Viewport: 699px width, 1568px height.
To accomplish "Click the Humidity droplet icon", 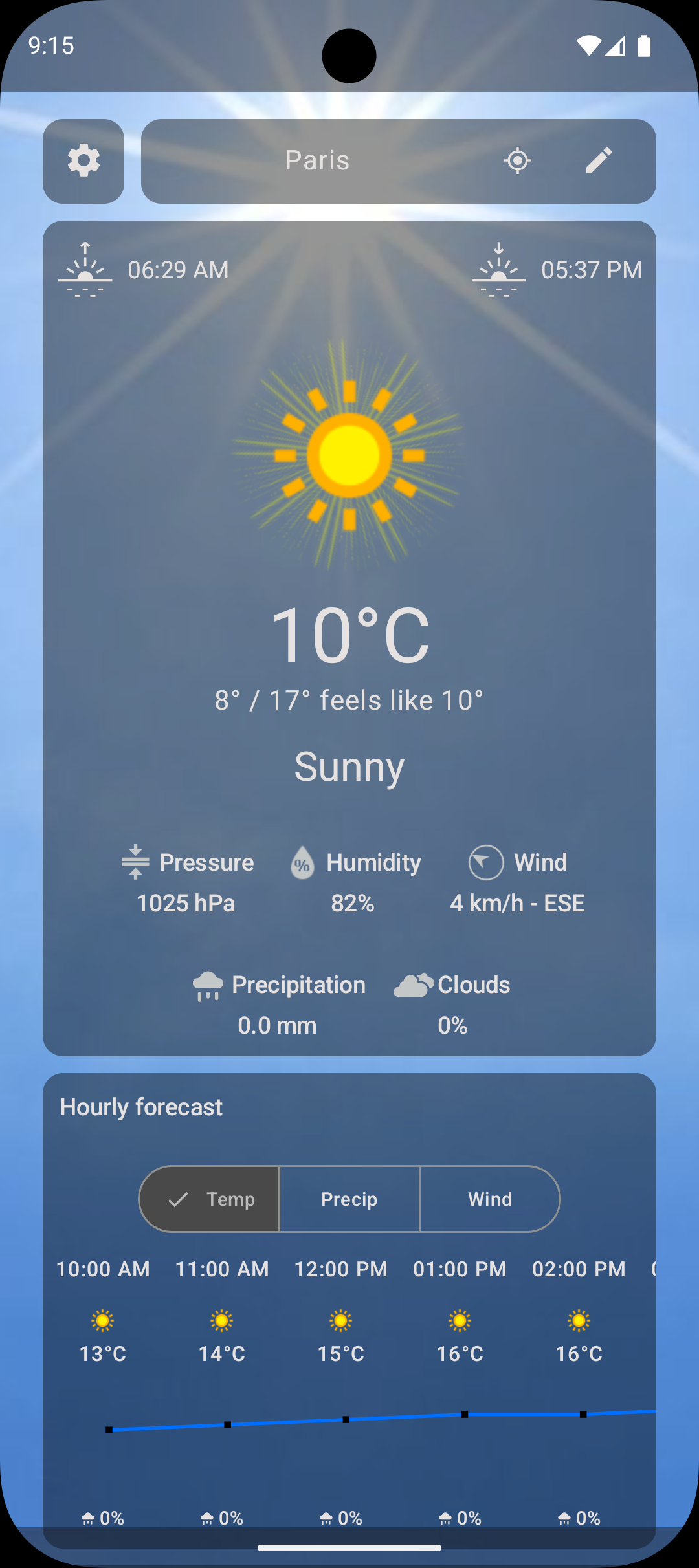I will [x=301, y=862].
